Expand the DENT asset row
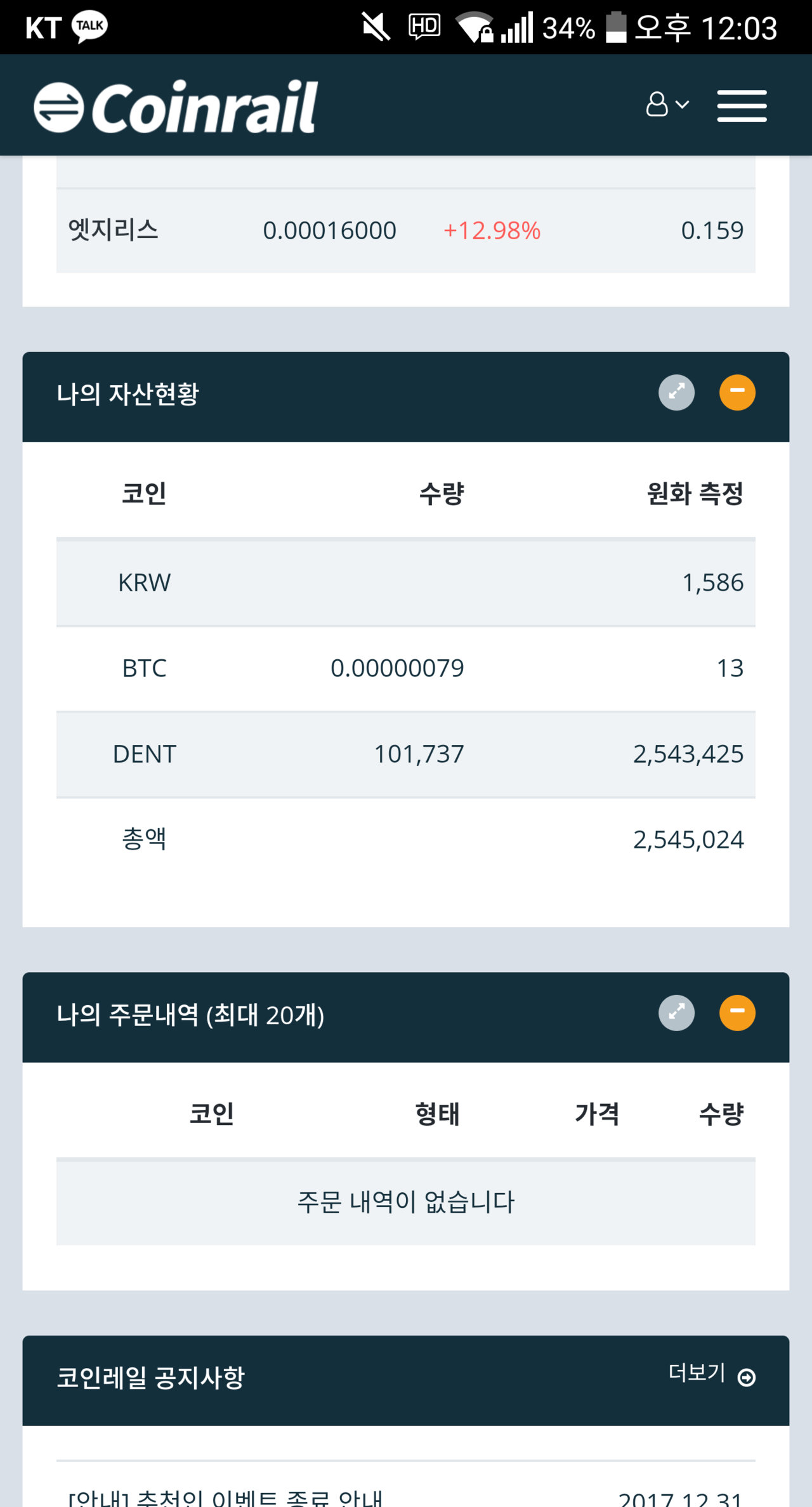Screen dimensions: 812x1507 point(406,754)
